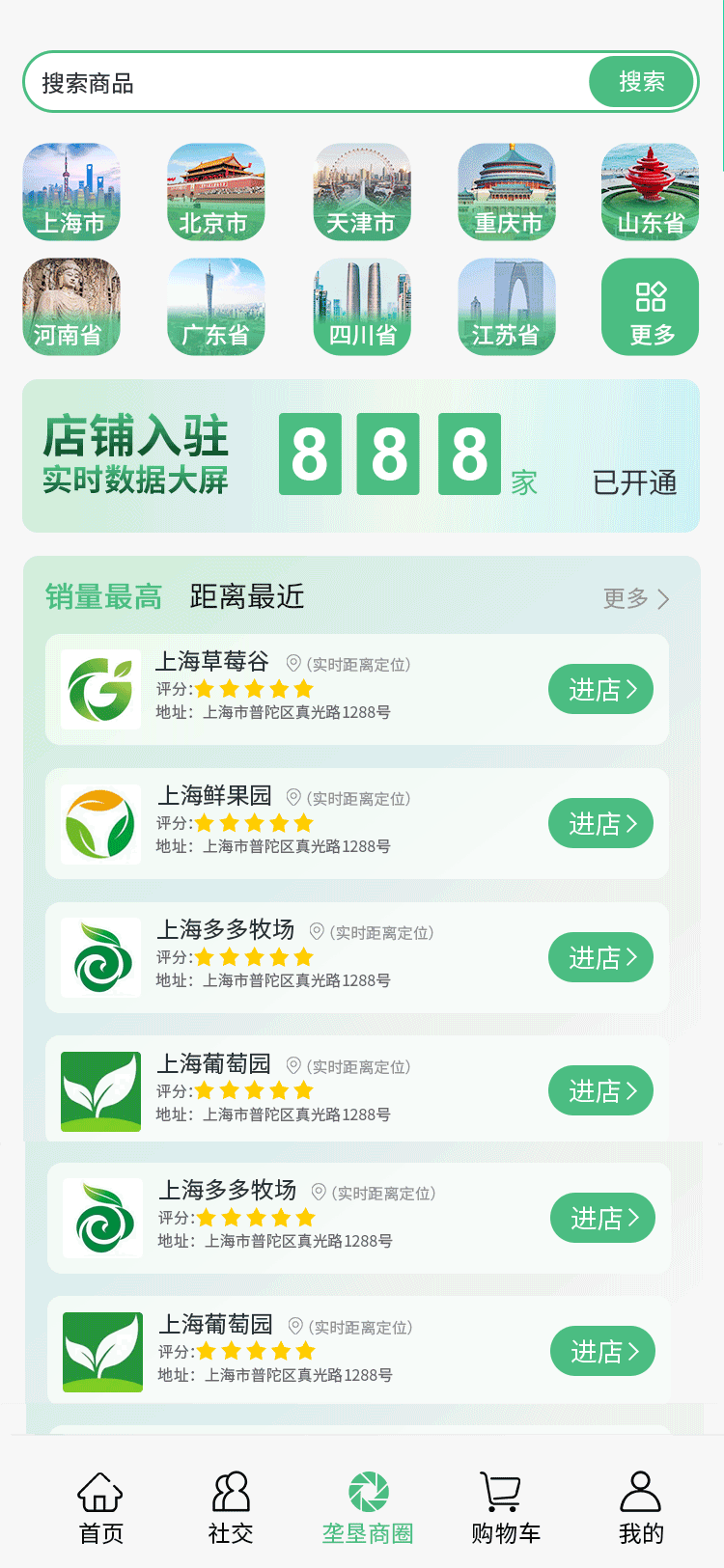Enter the 上海草莓谷 shop via 进店
This screenshot has height=1568, width=724.
point(600,689)
